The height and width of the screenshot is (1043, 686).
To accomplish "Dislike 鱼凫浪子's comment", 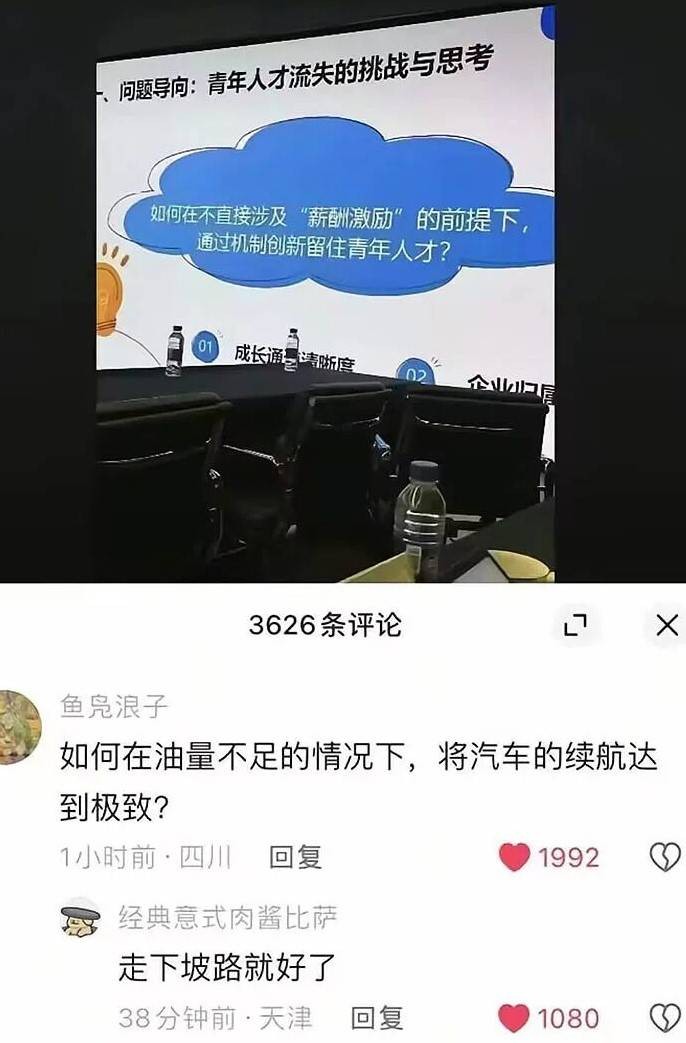I will (x=664, y=857).
